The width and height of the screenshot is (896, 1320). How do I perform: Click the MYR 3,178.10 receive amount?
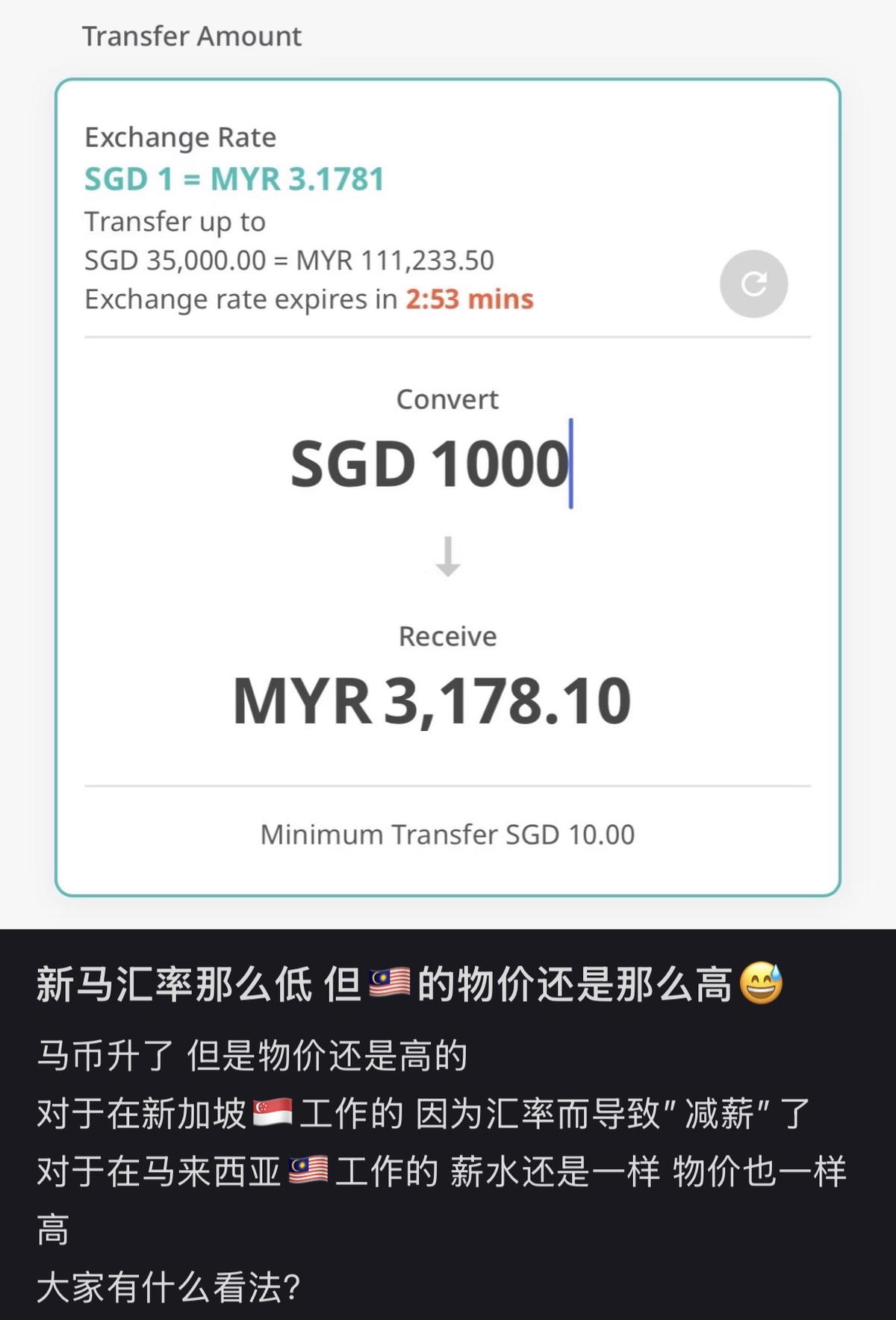coord(432,700)
